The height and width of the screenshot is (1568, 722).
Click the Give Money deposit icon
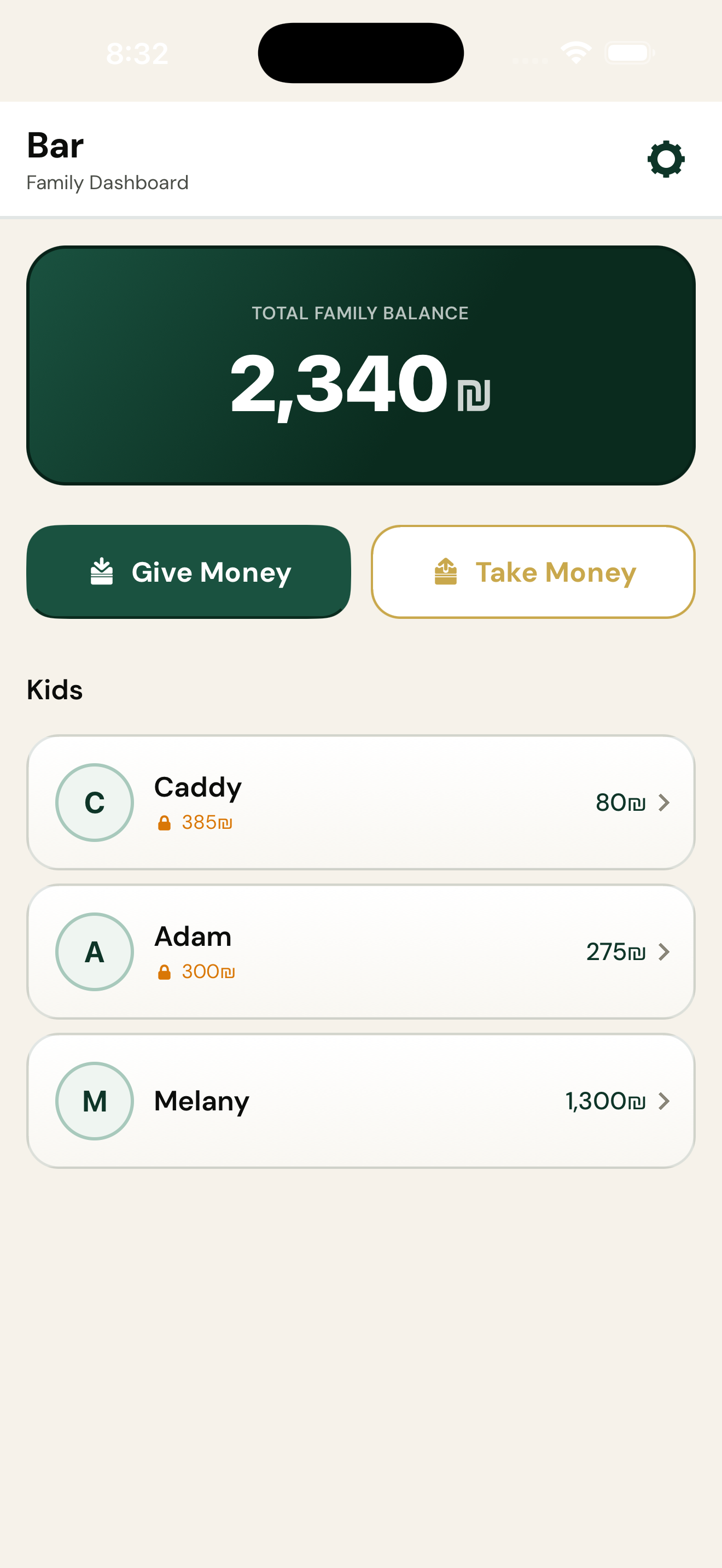point(101,571)
